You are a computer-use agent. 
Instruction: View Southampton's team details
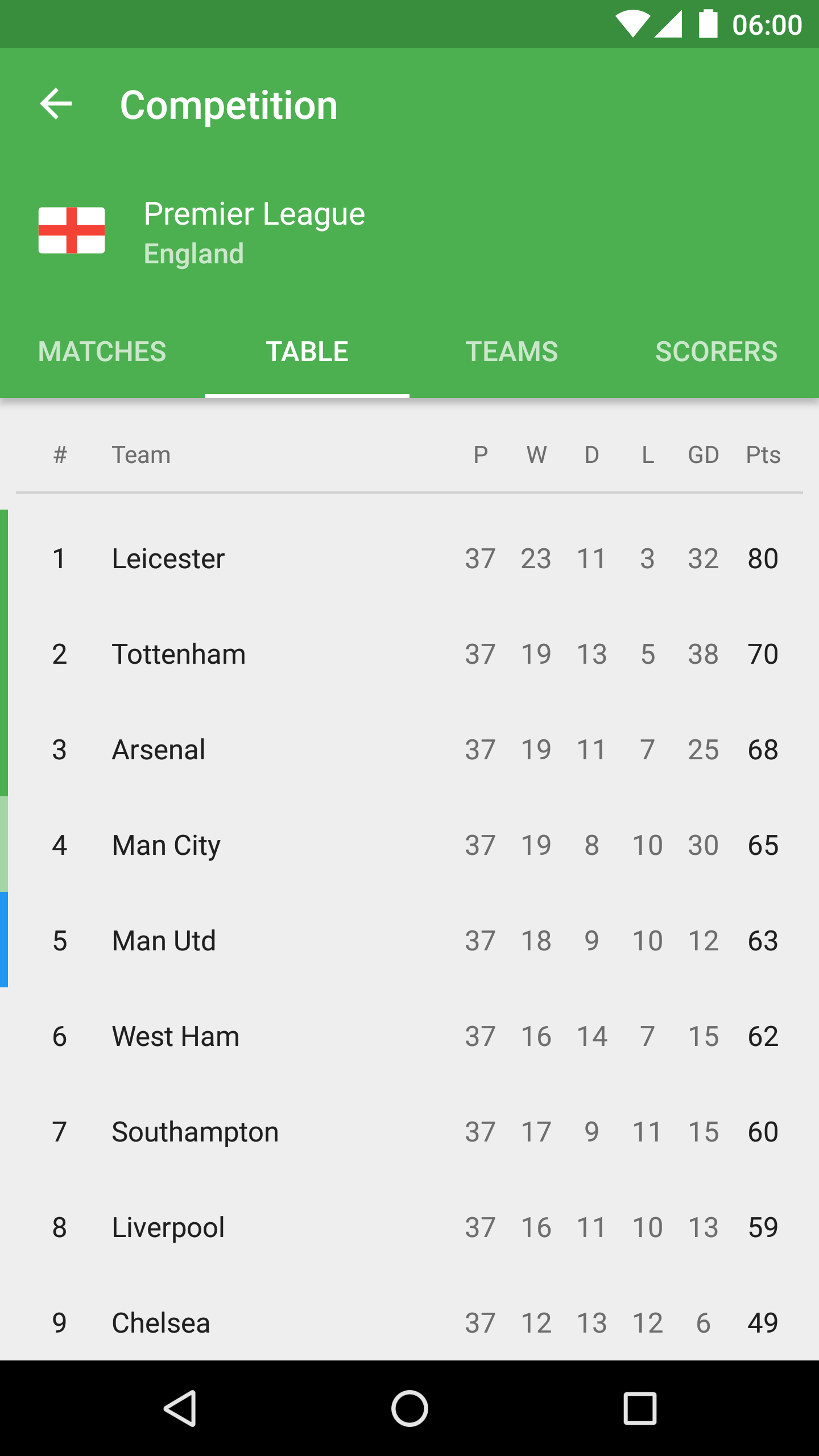(409, 1131)
